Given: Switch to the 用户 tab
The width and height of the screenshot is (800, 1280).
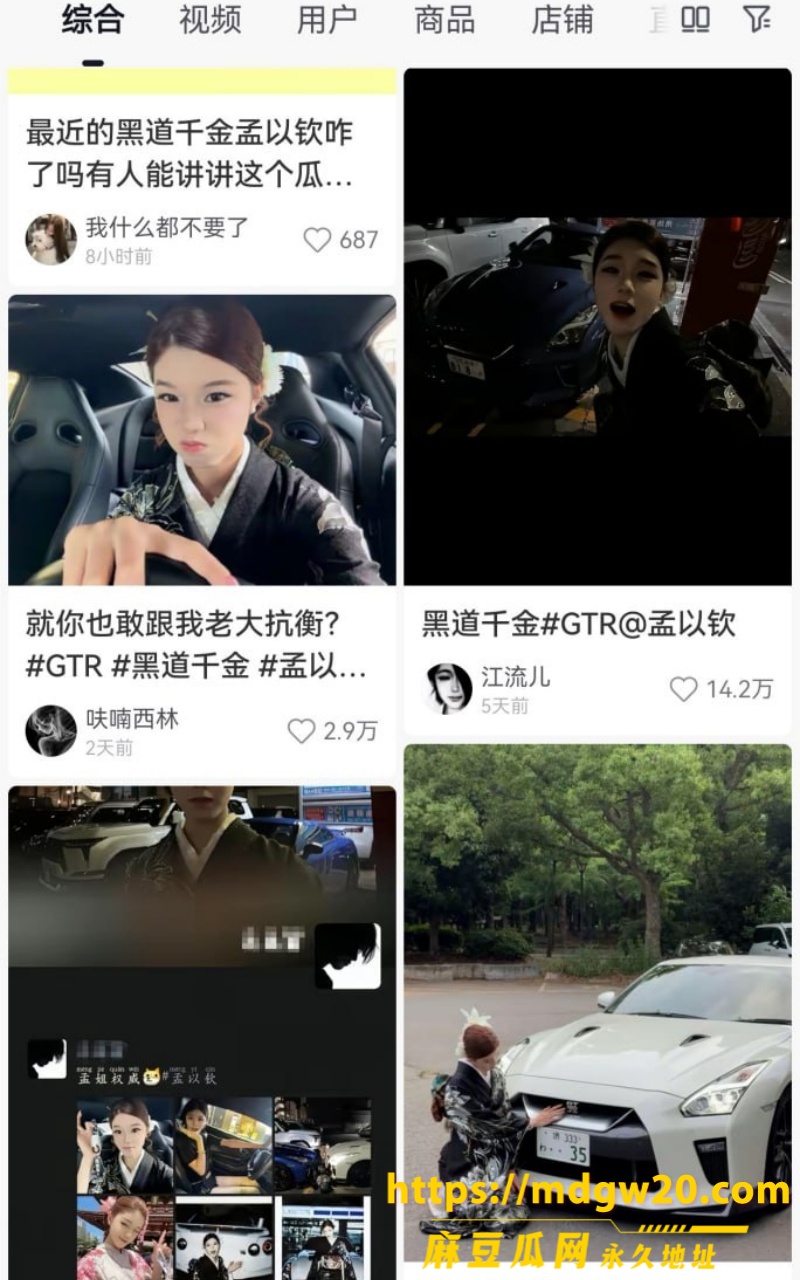Looking at the screenshot, I should pyautogui.click(x=327, y=20).
